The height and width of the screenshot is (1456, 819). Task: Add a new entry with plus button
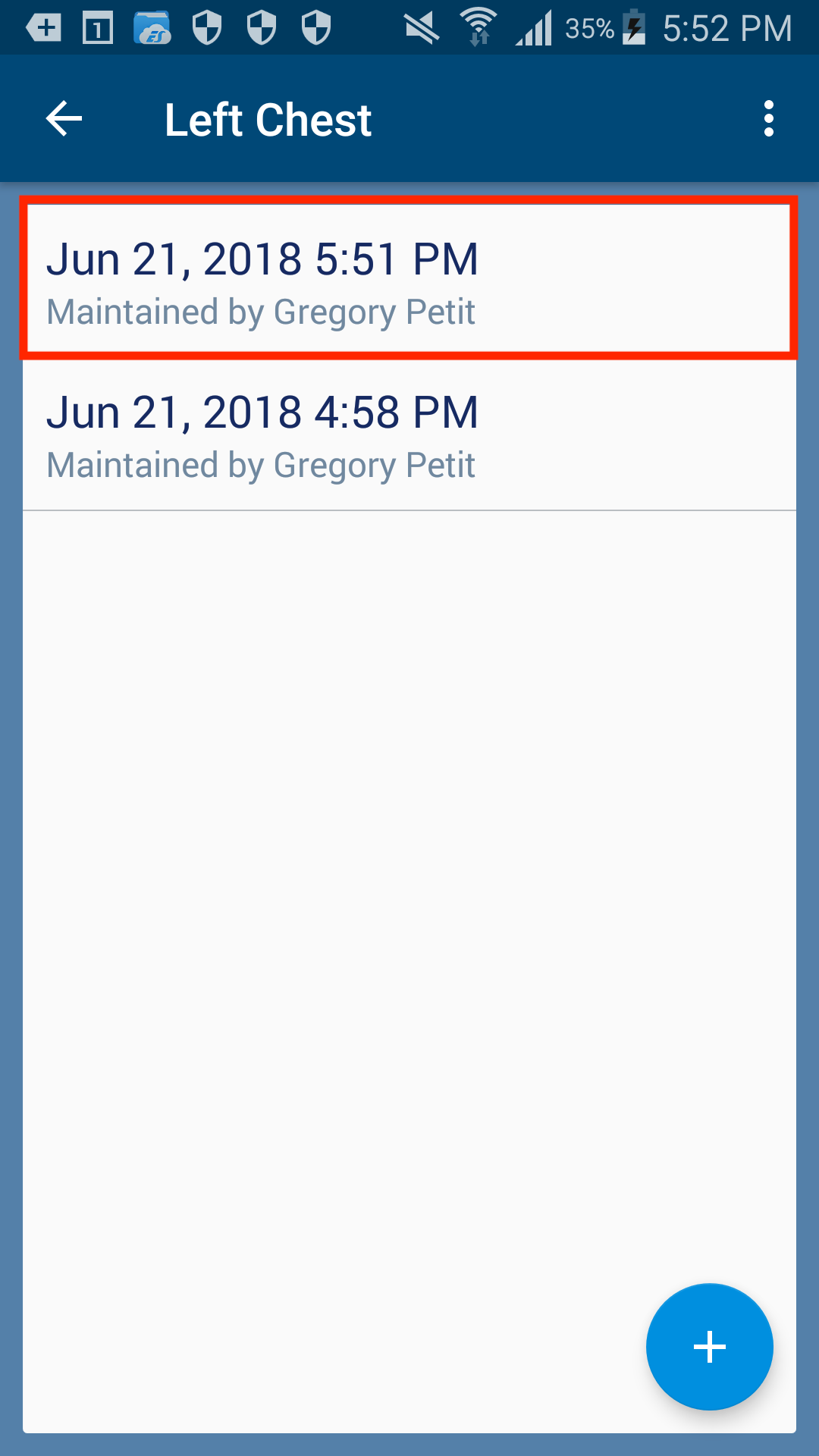(x=709, y=1347)
